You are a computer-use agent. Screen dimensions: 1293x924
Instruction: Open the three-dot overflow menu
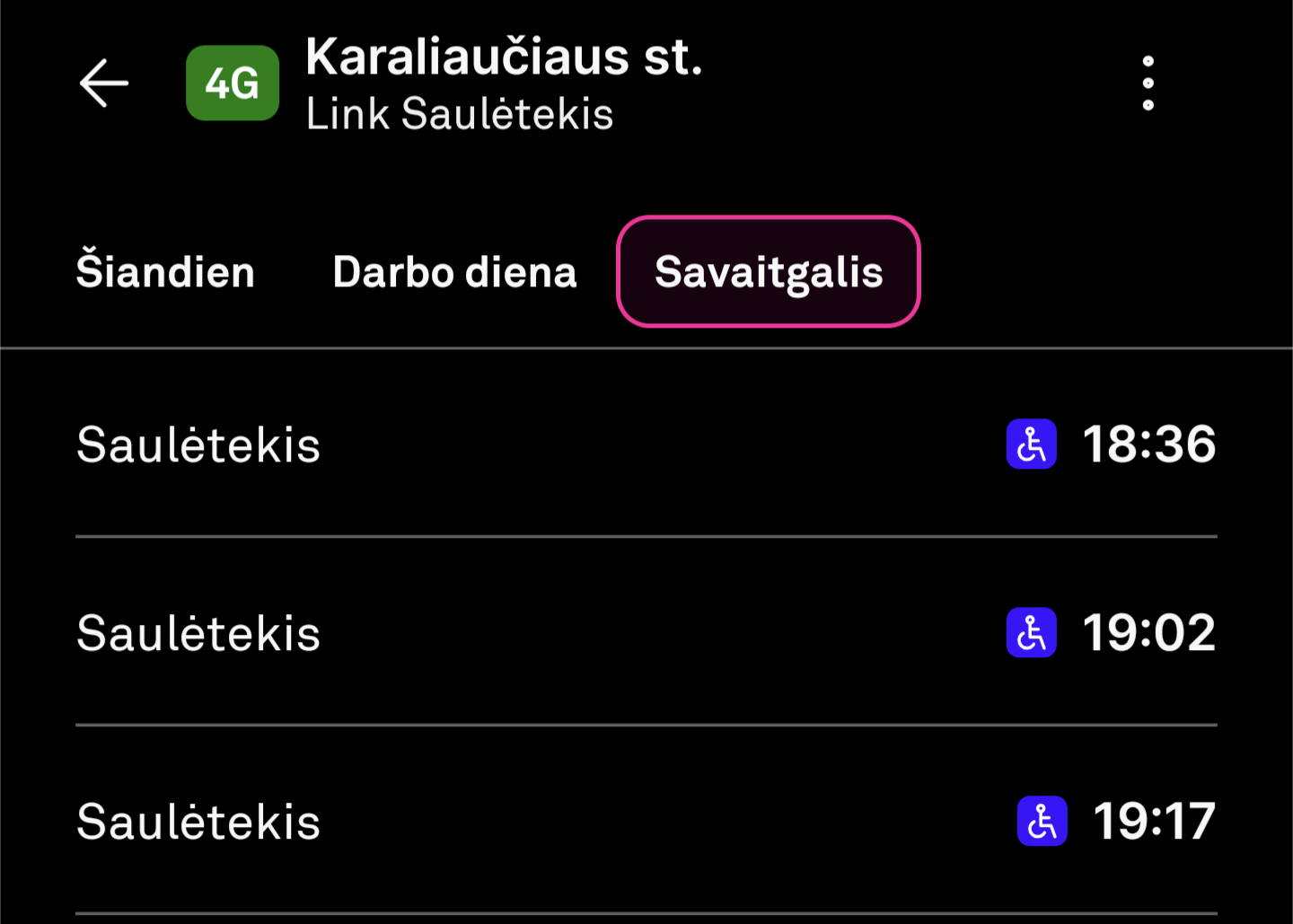(1148, 84)
